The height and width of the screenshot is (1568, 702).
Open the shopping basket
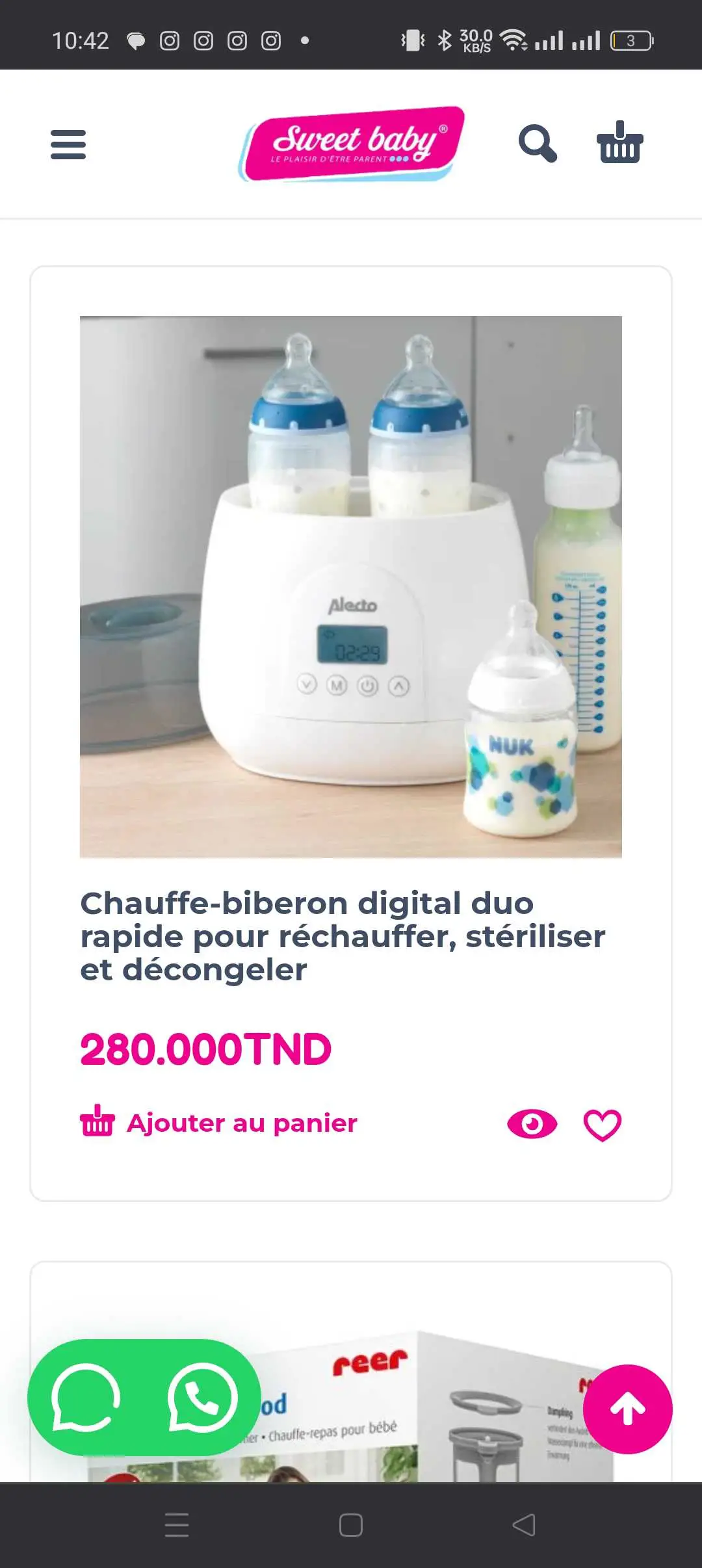pos(619,142)
